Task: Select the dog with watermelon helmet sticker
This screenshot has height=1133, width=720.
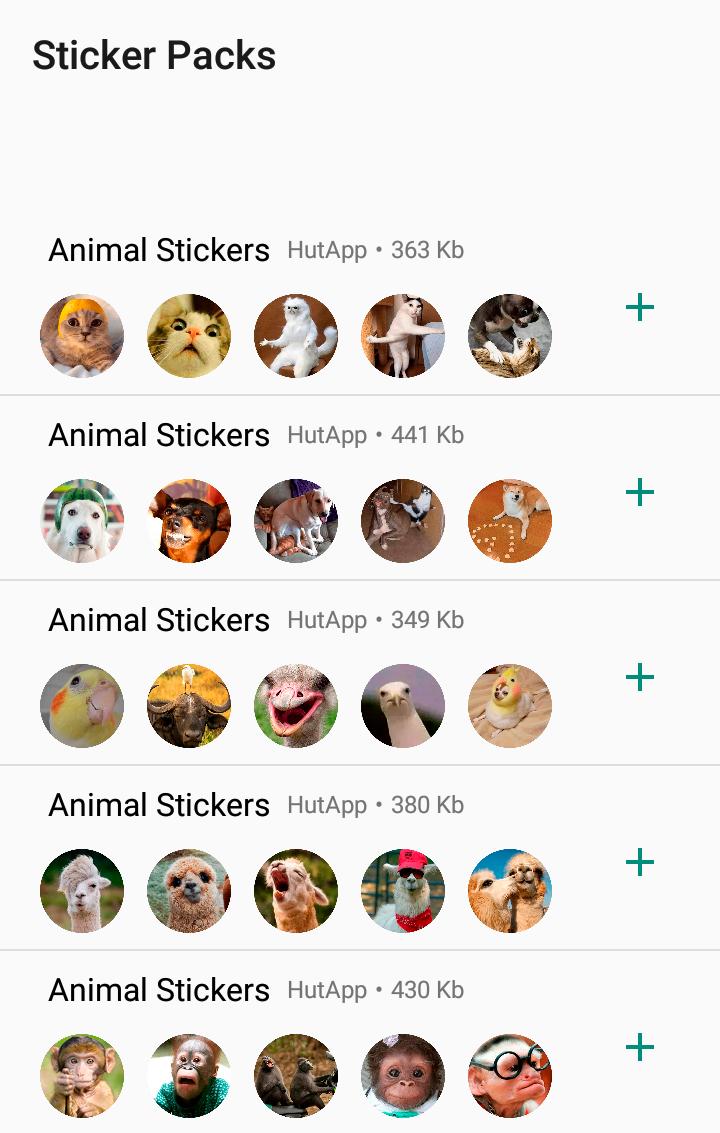Action: (x=82, y=521)
